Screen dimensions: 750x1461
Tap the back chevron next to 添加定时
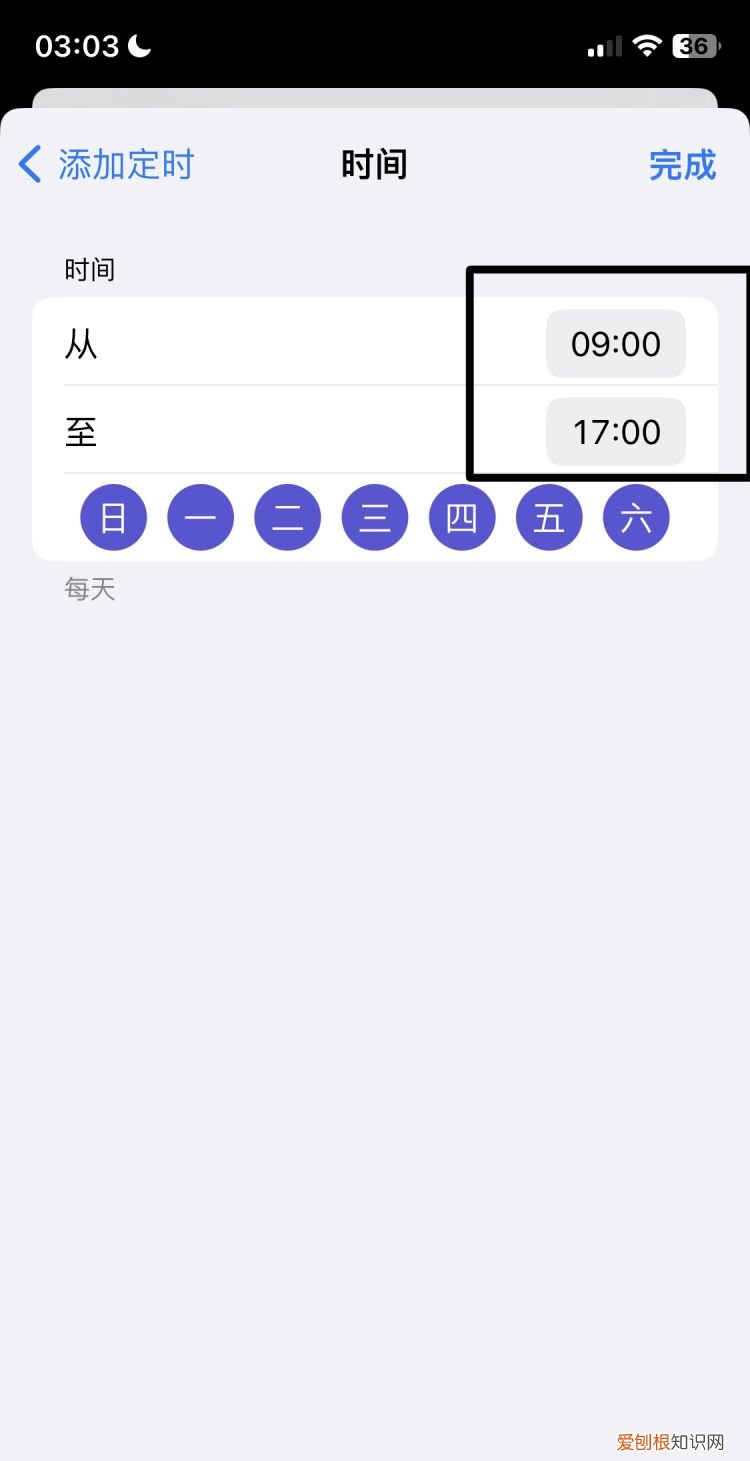(x=29, y=164)
